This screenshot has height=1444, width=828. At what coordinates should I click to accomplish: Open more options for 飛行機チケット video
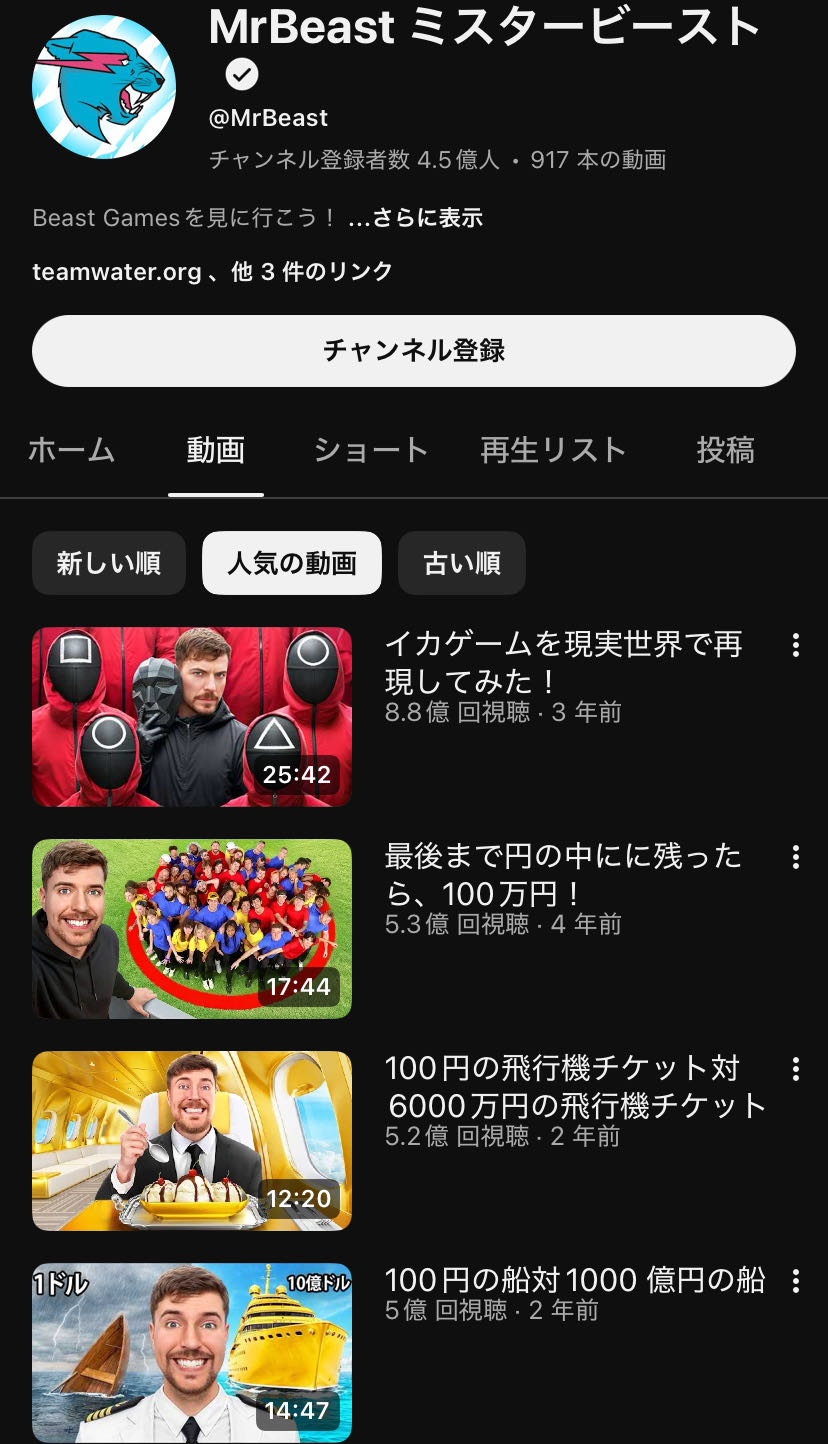795,1069
